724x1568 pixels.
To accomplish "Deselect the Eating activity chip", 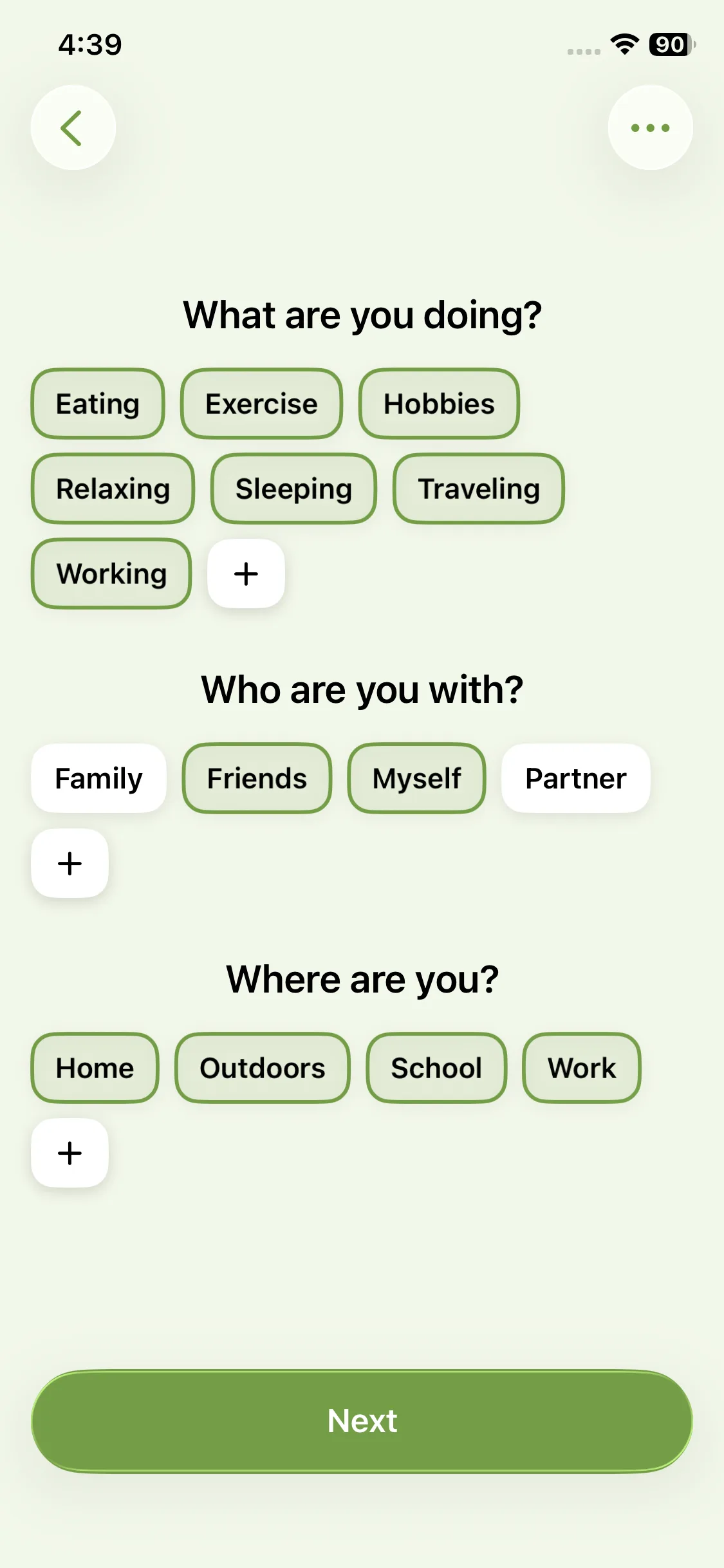I will click(x=98, y=404).
